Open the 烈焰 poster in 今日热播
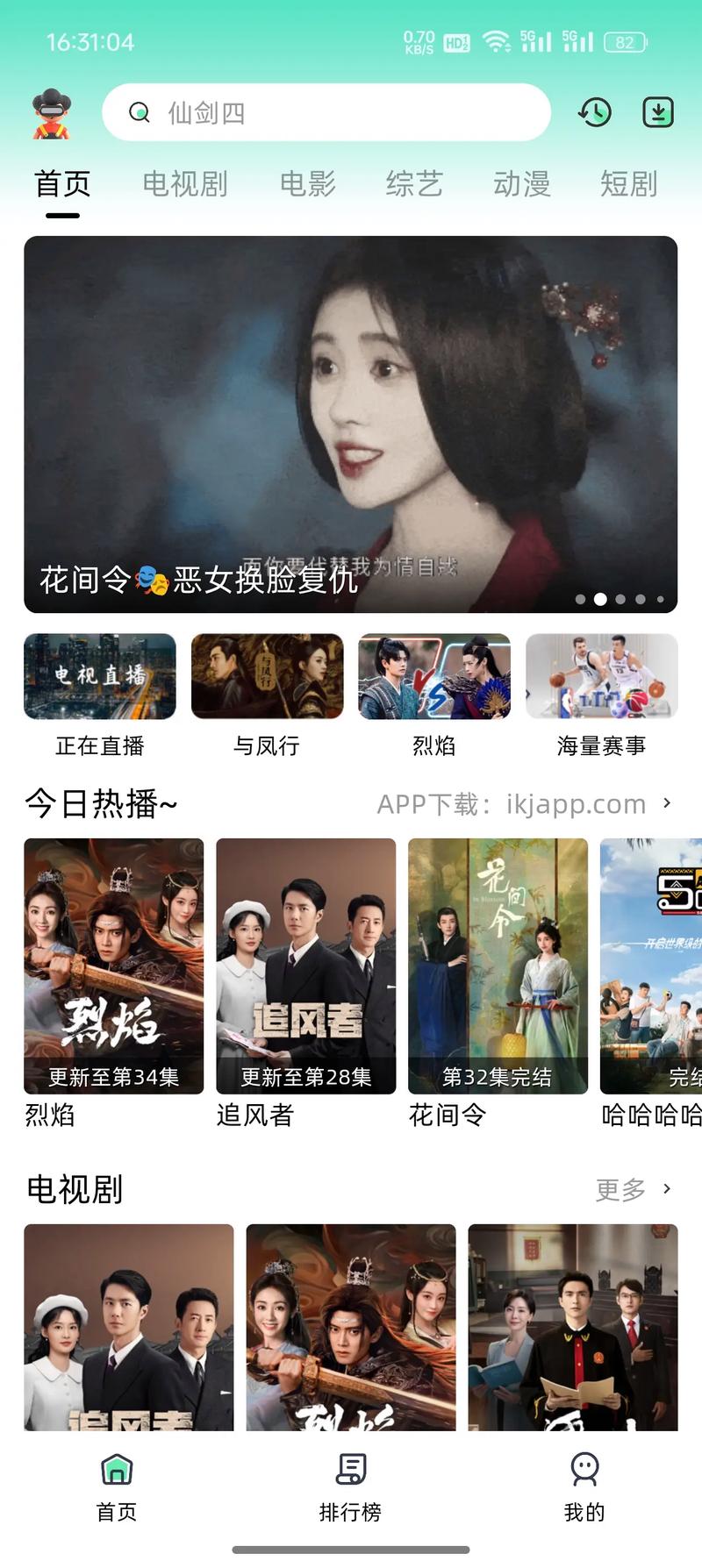Image resolution: width=702 pixels, height=1568 pixels. click(x=112, y=965)
